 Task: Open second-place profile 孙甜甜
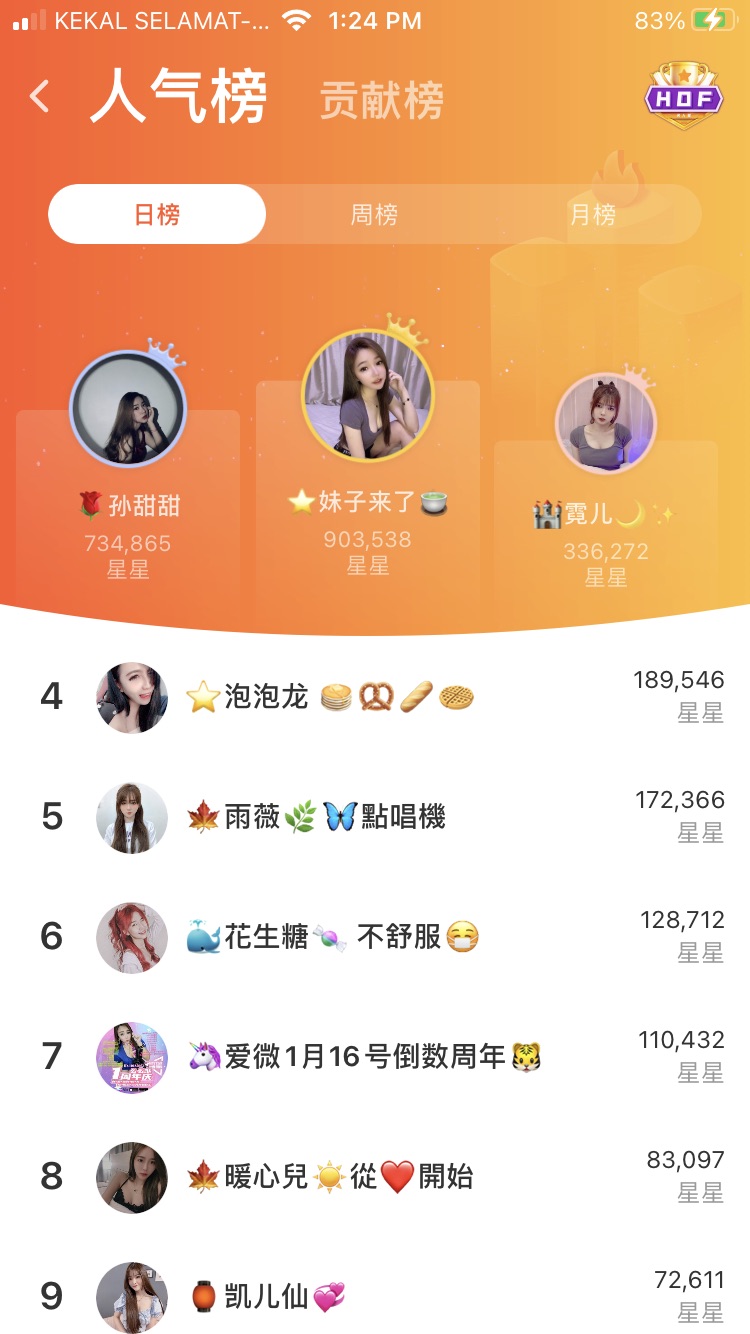tap(128, 410)
